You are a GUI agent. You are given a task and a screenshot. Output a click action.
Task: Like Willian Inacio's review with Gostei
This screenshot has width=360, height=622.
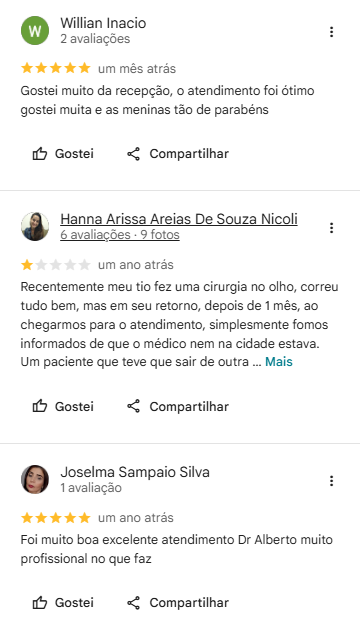click(63, 154)
